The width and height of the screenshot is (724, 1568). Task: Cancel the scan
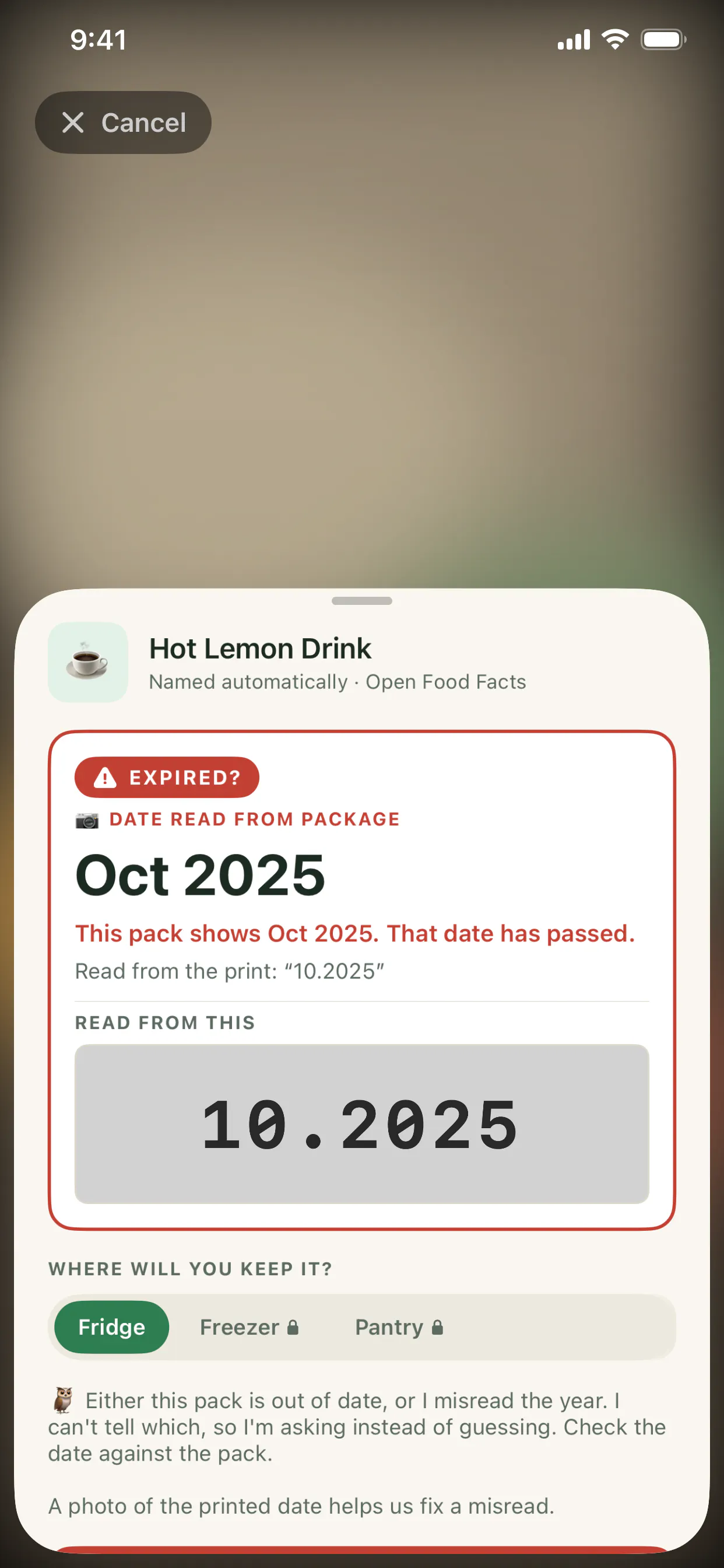click(x=123, y=123)
